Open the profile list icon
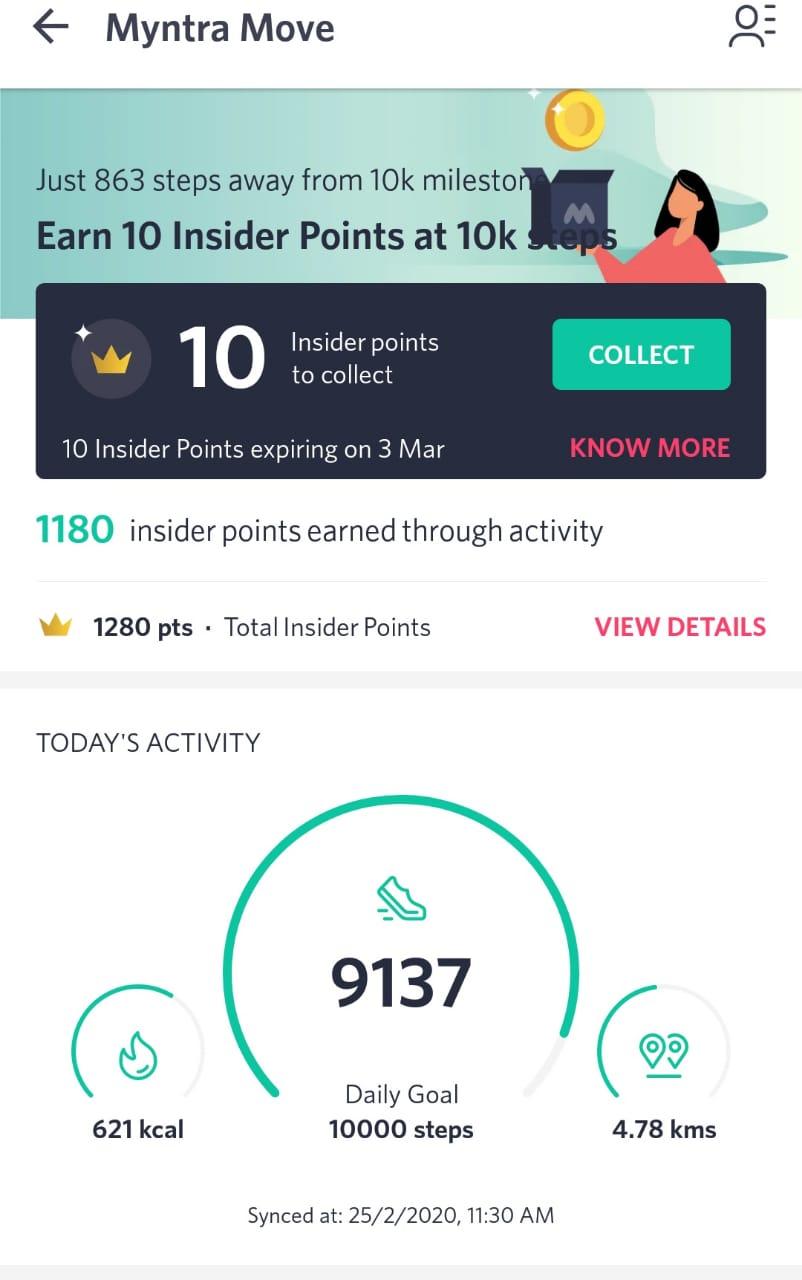The height and width of the screenshot is (1280, 802). (x=751, y=27)
